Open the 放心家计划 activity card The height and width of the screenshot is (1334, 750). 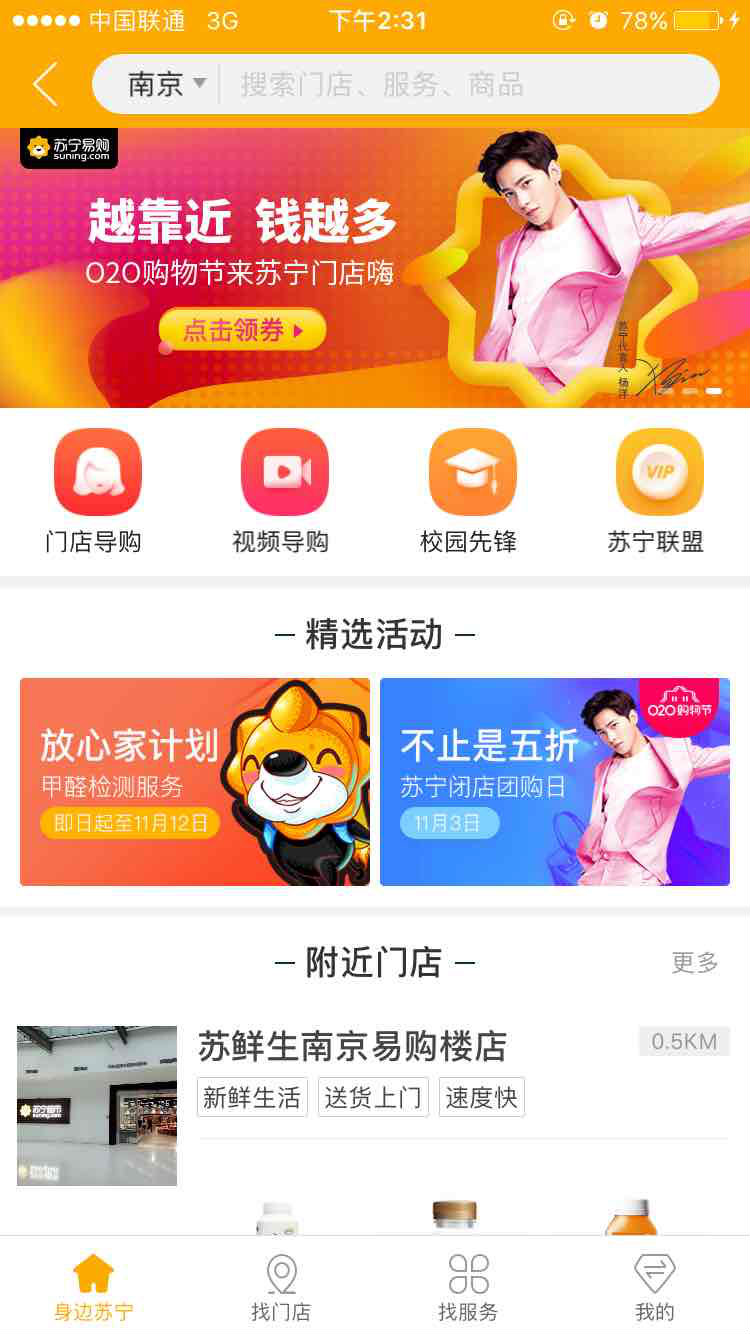(195, 781)
